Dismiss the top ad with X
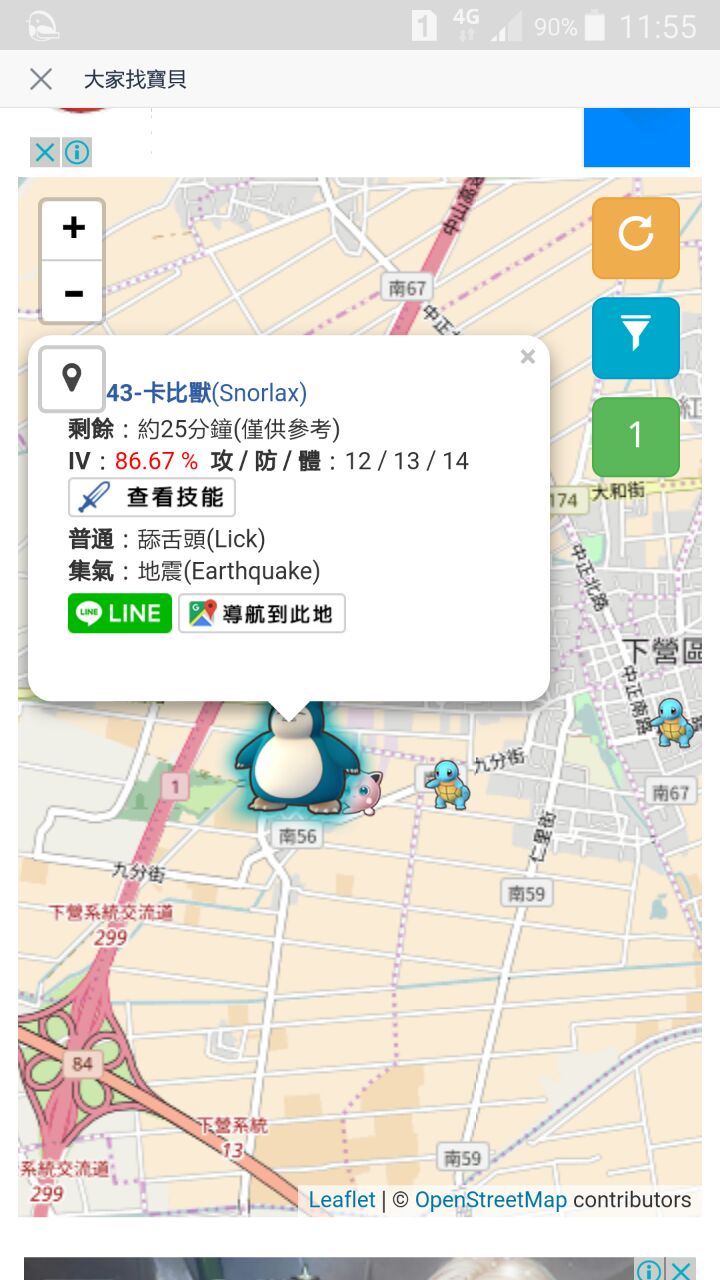Screen dimensions: 720x1280 click(45, 152)
